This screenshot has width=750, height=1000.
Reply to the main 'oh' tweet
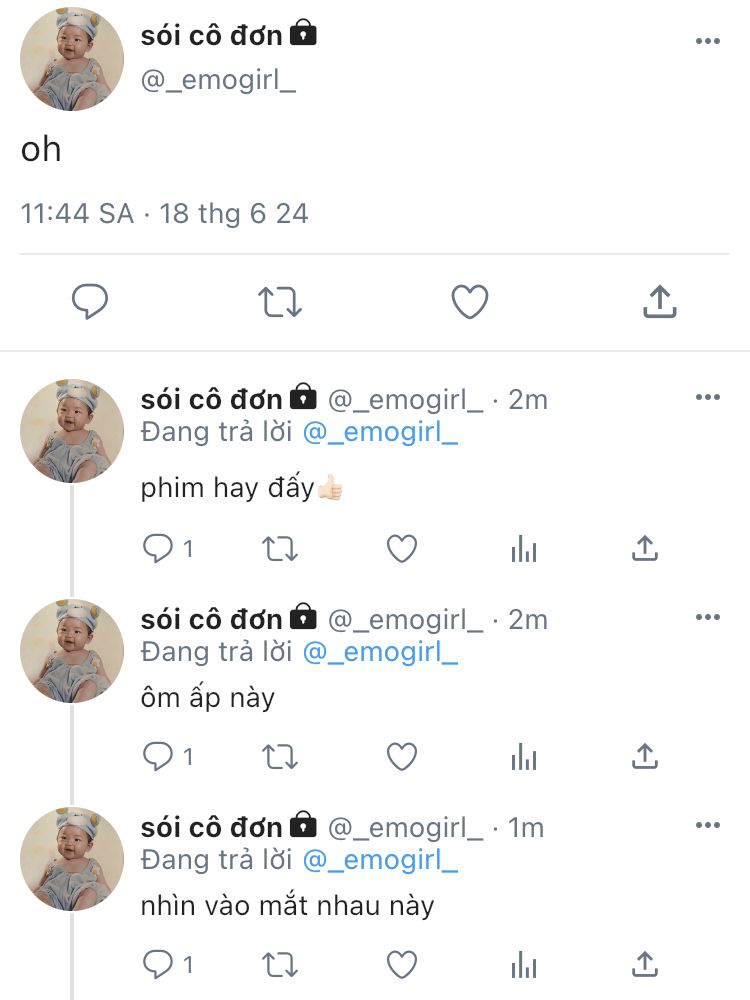point(90,301)
